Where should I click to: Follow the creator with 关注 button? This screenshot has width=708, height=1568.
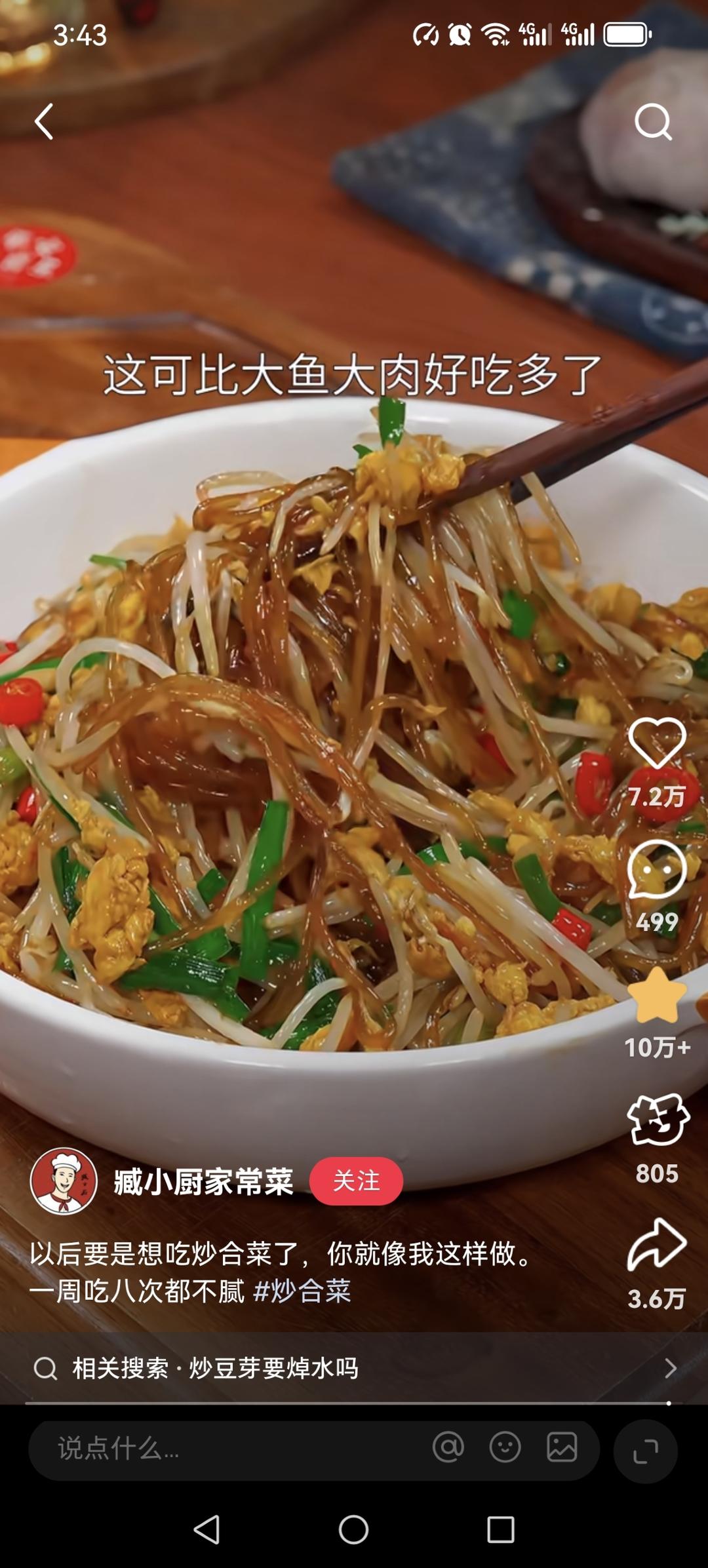tap(356, 1181)
